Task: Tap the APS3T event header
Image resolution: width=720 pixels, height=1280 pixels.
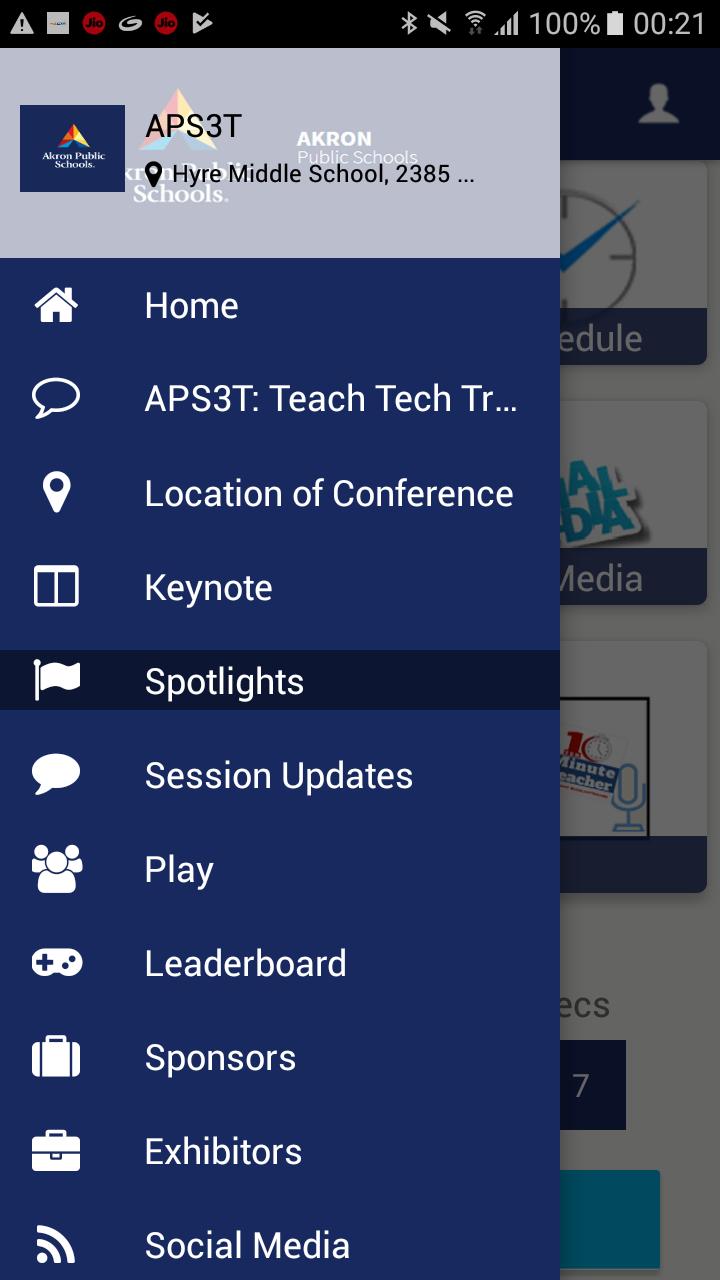Action: point(280,150)
